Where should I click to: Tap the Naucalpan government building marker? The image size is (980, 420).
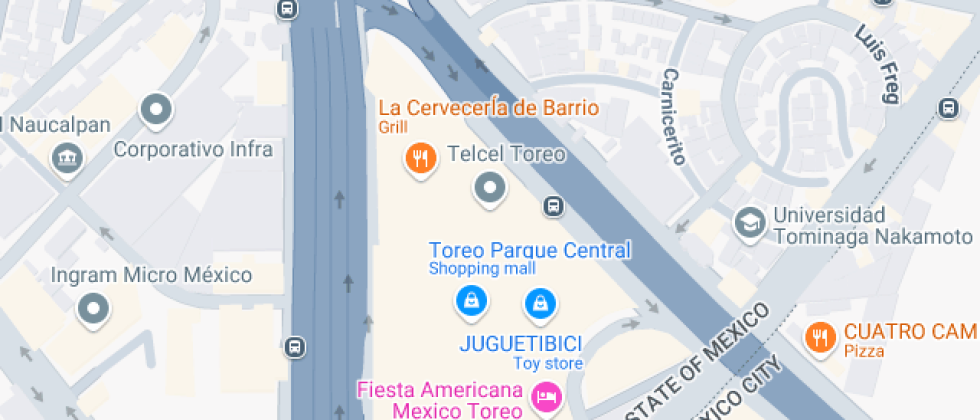tap(68, 158)
